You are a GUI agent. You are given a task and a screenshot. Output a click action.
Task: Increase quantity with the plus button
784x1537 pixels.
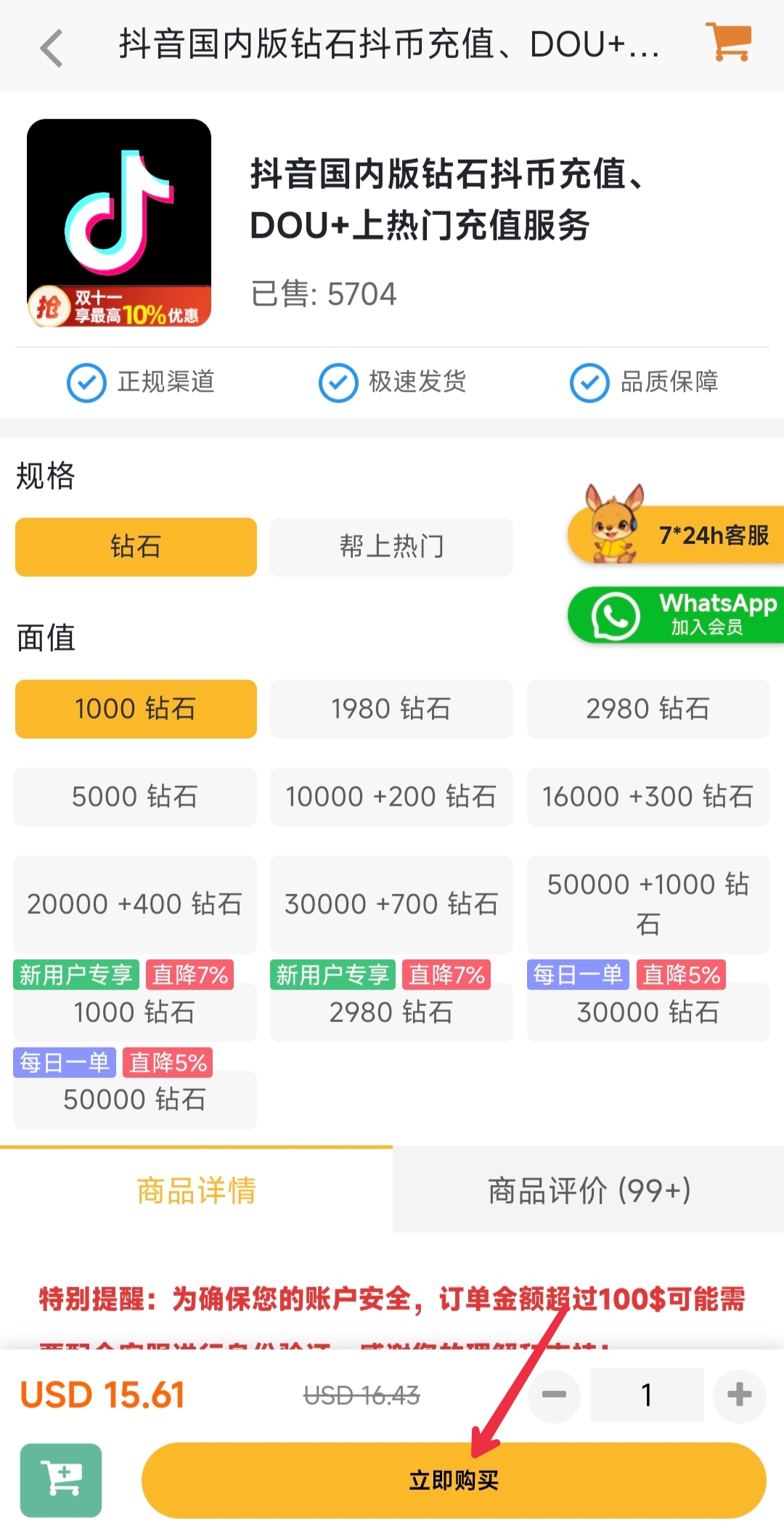coord(739,1394)
